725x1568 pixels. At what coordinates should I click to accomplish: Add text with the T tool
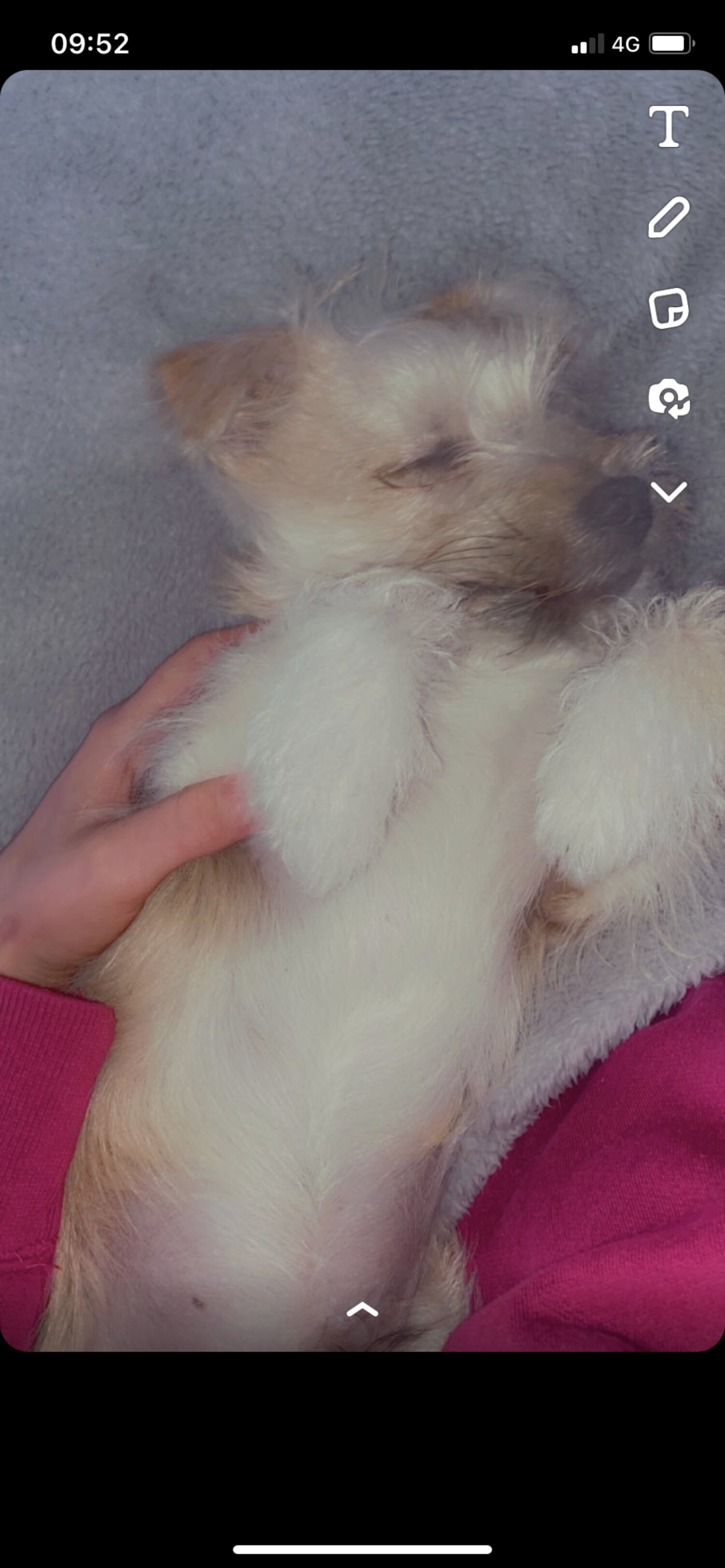[668, 127]
